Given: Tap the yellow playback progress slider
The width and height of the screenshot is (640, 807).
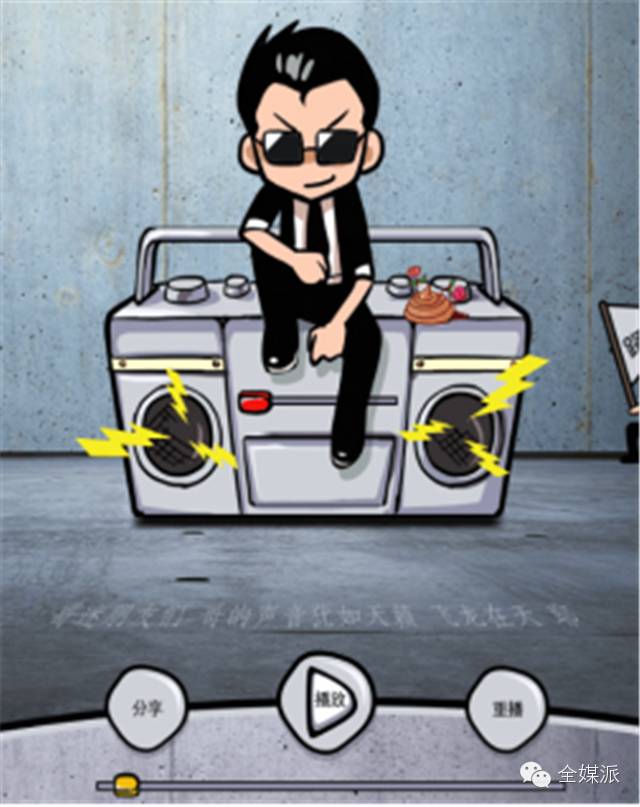Looking at the screenshot, I should point(126,786).
